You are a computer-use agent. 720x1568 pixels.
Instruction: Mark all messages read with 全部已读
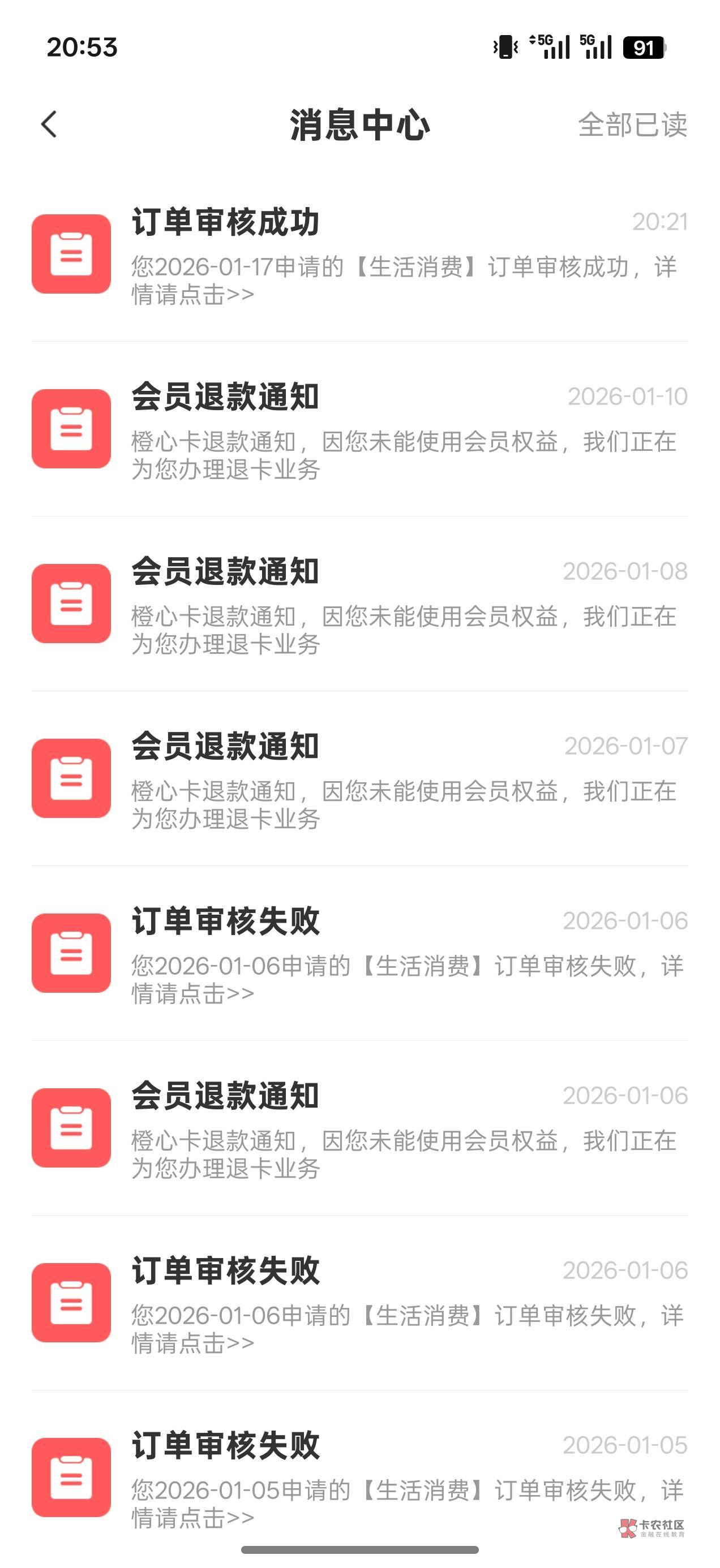pyautogui.click(x=632, y=125)
